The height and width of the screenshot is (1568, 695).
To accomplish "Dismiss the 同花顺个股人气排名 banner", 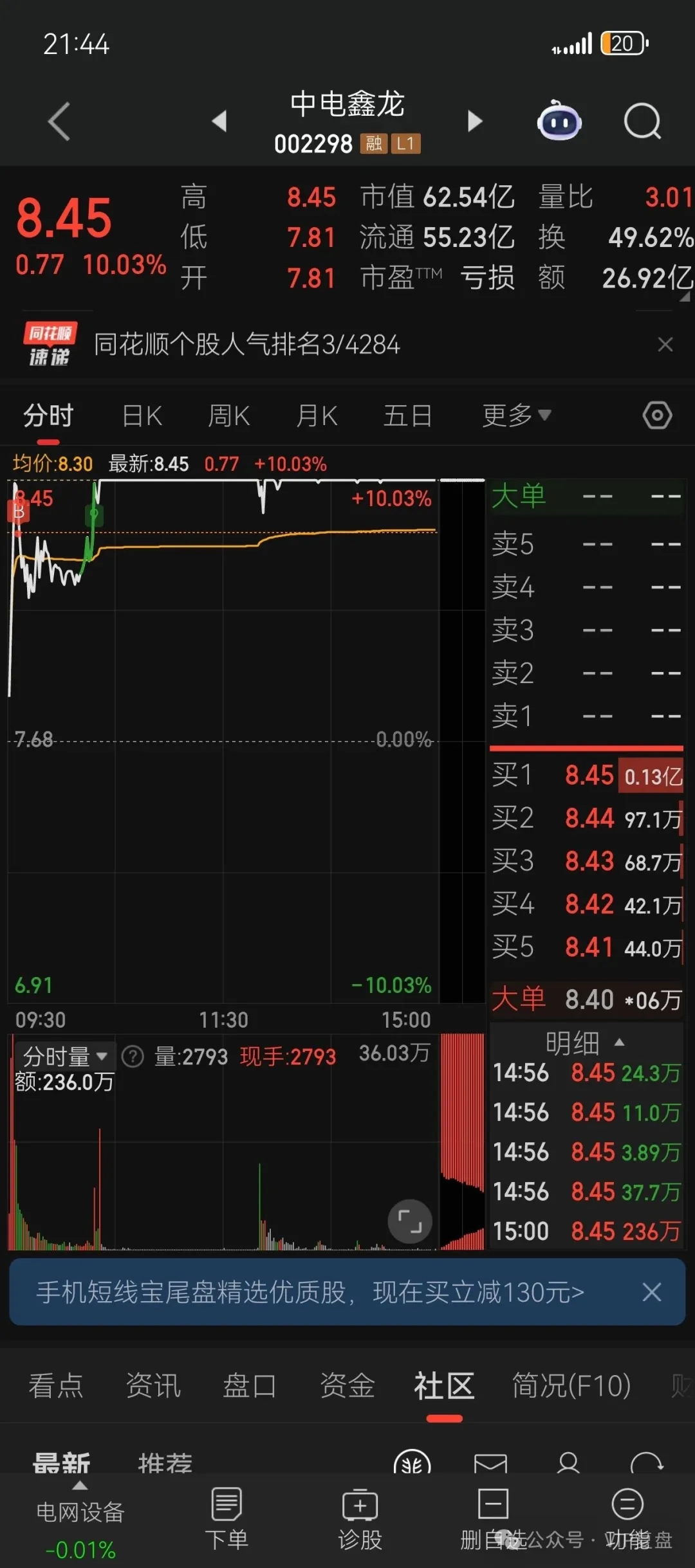I will (x=665, y=345).
